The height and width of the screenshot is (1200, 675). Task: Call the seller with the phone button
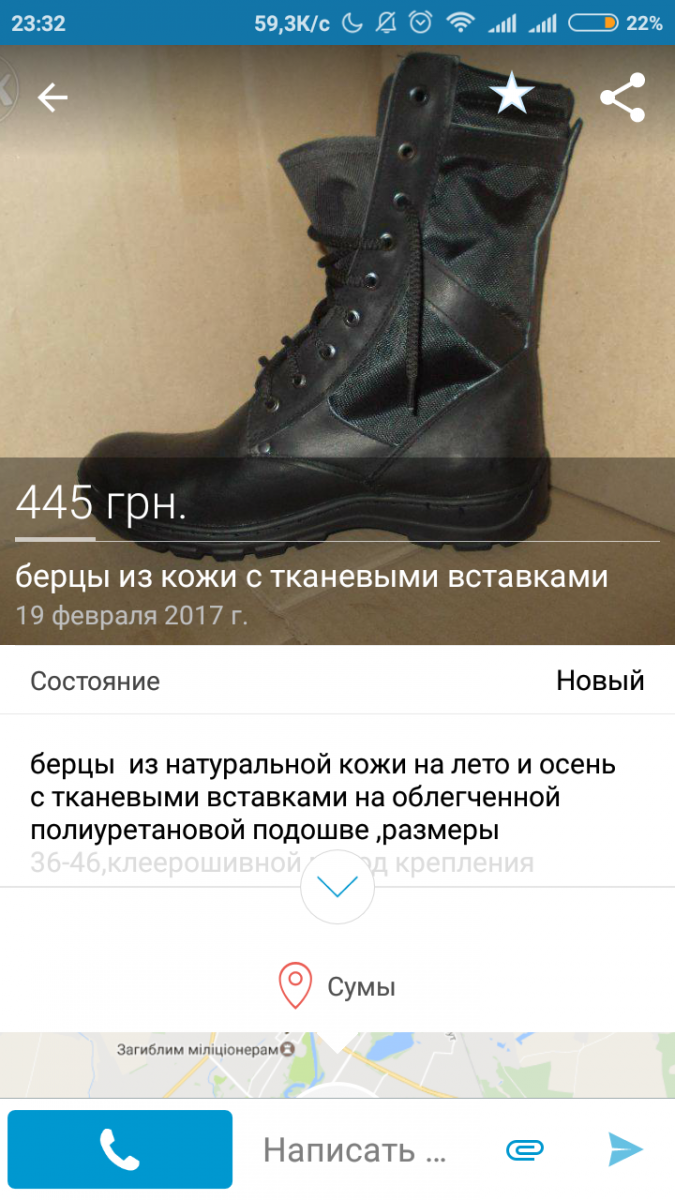click(x=120, y=1149)
